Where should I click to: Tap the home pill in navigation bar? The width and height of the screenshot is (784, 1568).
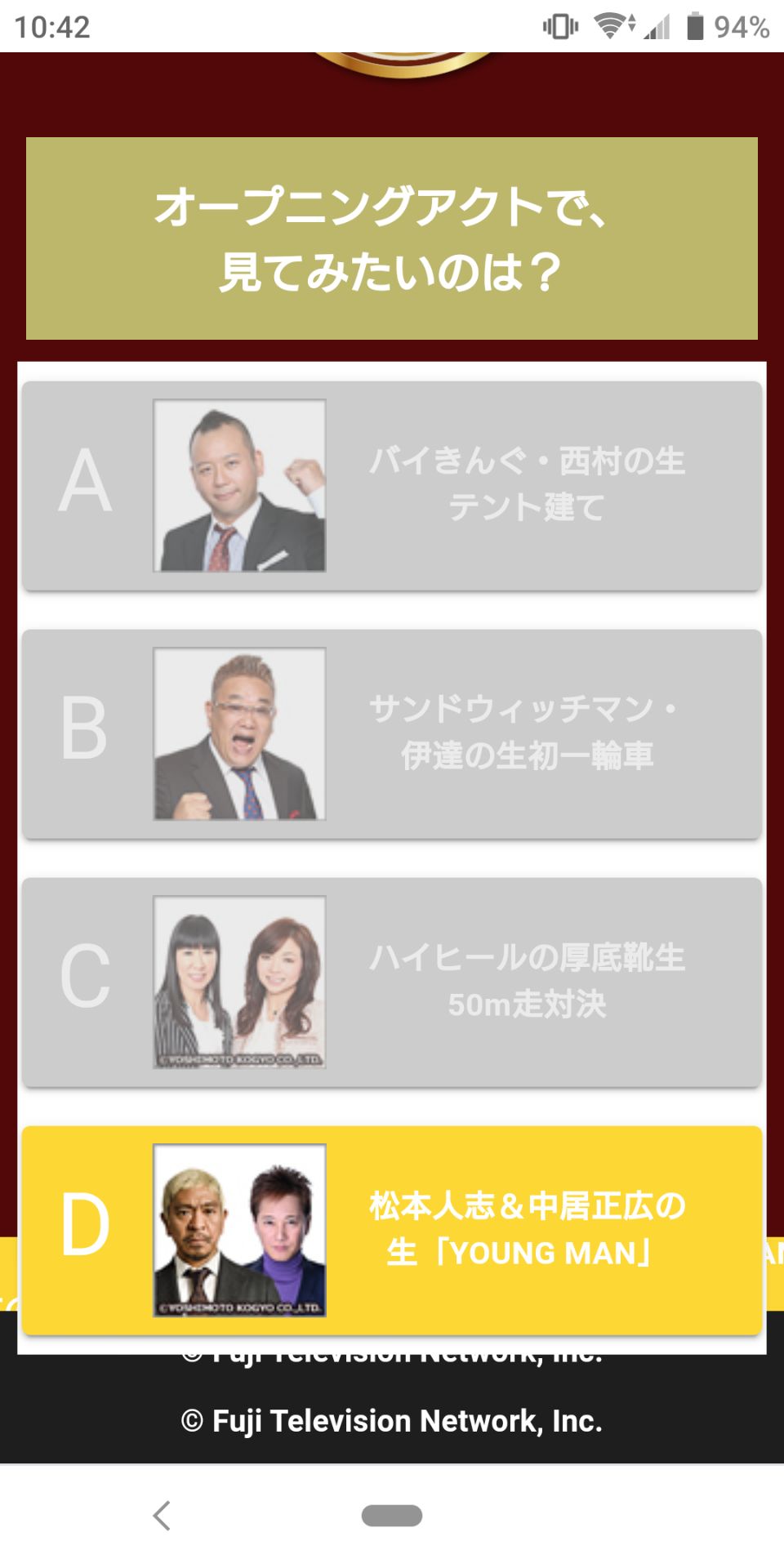392,1516
